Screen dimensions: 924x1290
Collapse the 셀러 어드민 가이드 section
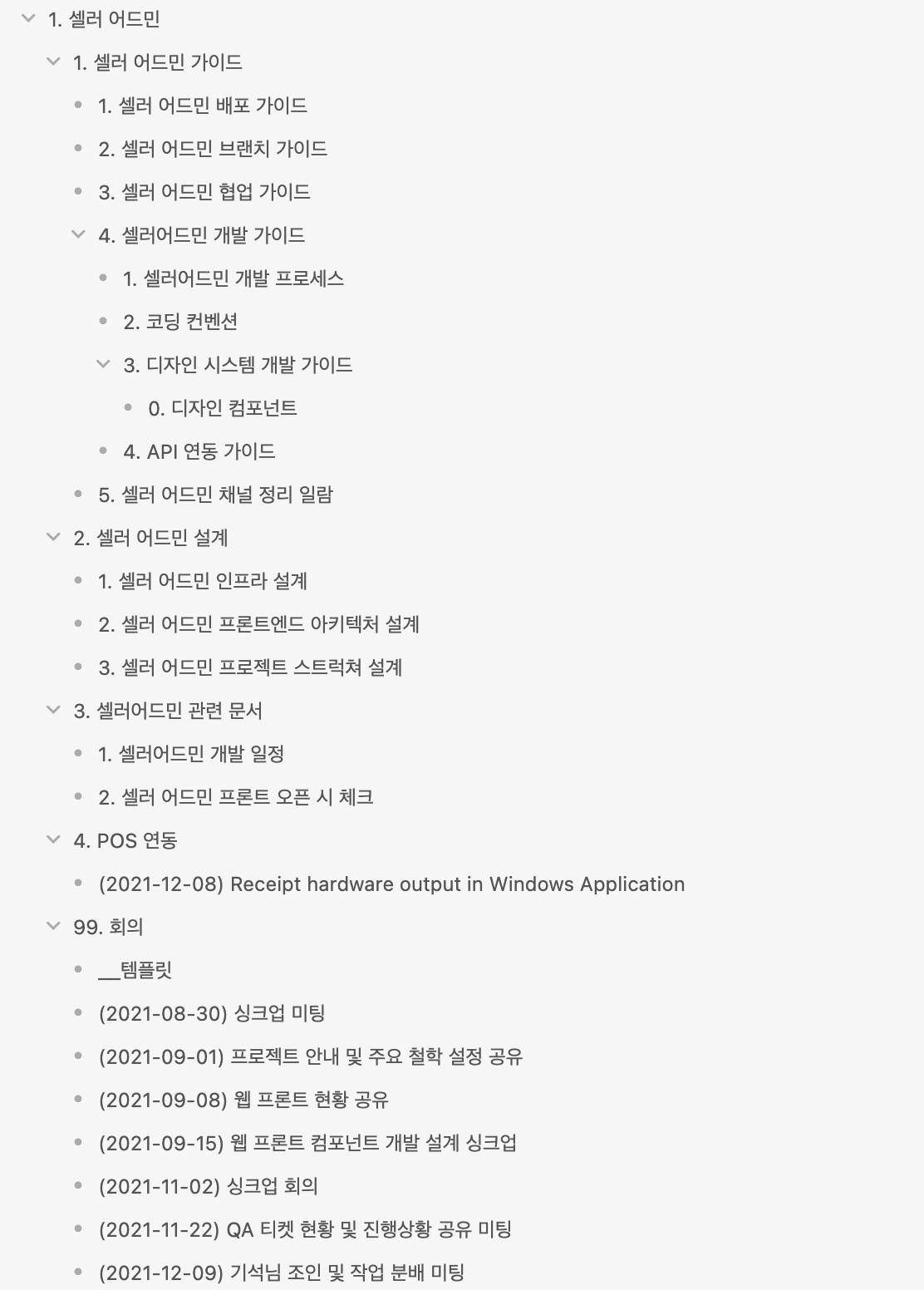click(x=52, y=62)
